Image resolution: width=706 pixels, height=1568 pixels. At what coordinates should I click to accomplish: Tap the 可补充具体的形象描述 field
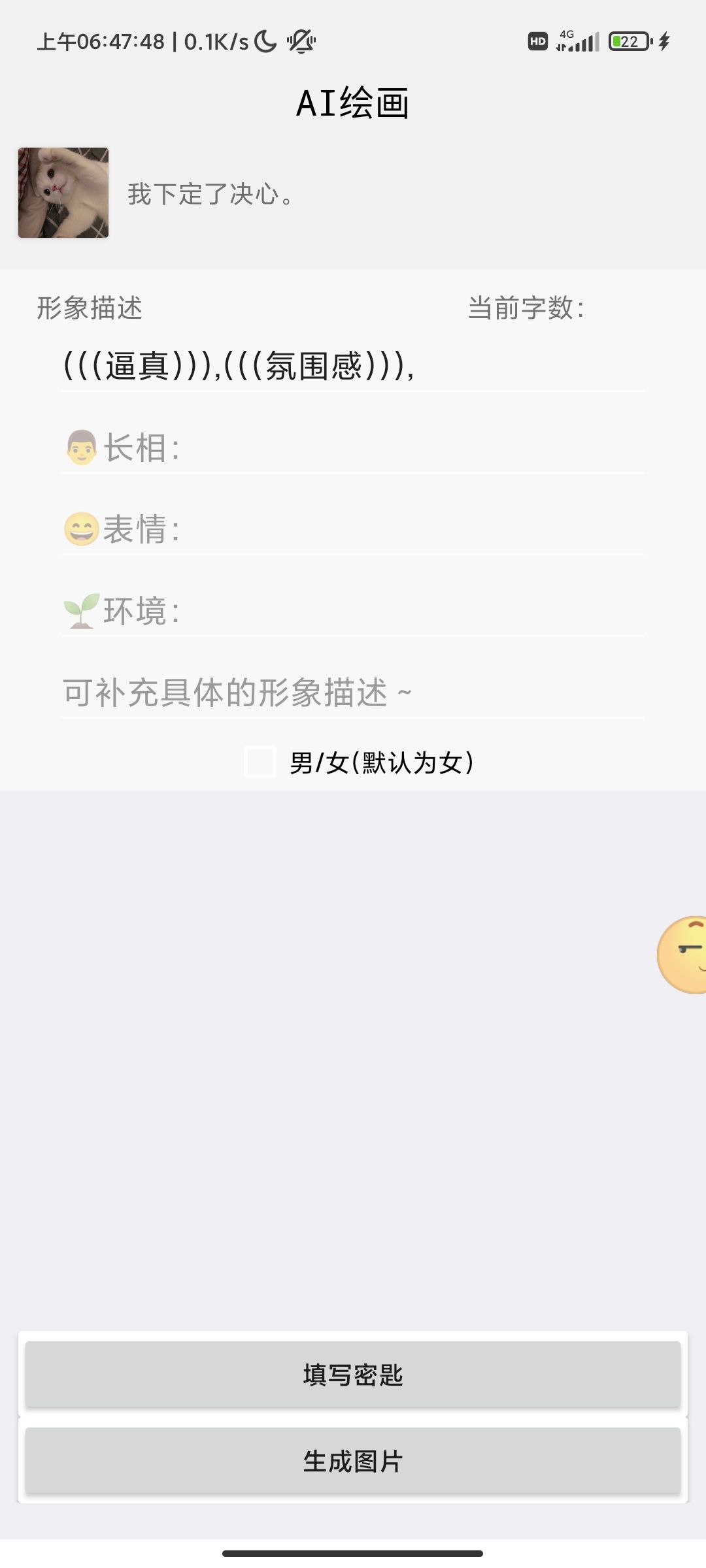(x=353, y=693)
